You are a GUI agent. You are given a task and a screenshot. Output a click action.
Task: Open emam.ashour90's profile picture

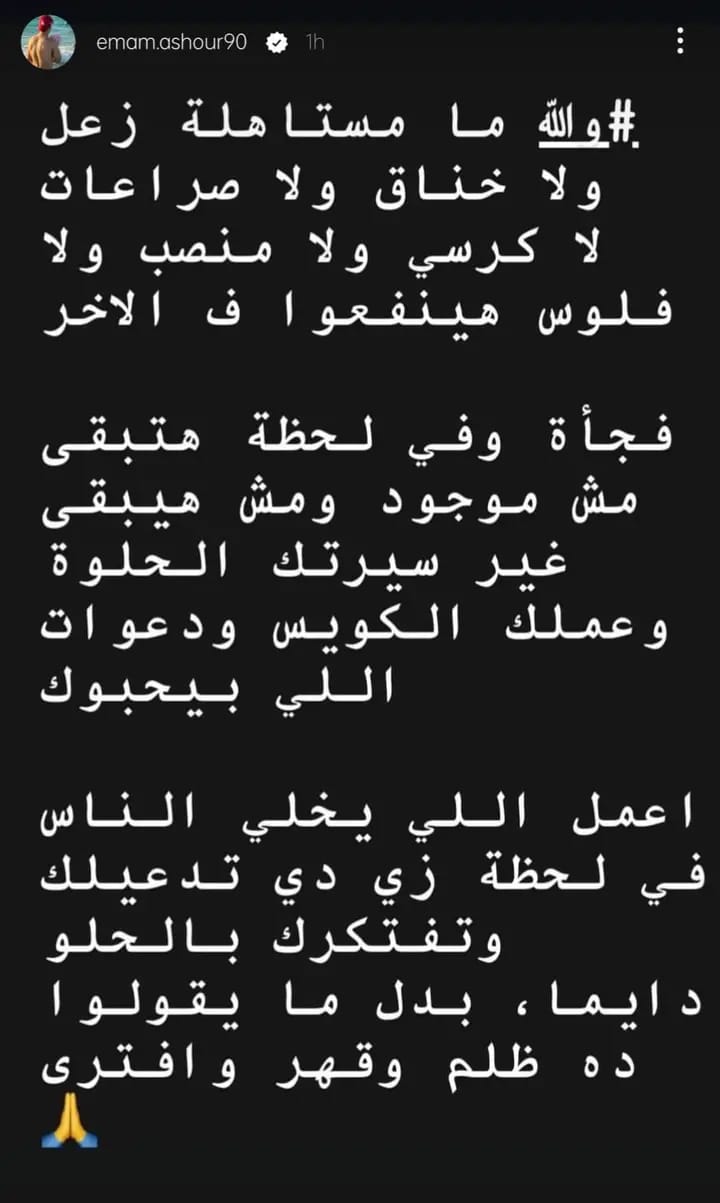pos(48,43)
